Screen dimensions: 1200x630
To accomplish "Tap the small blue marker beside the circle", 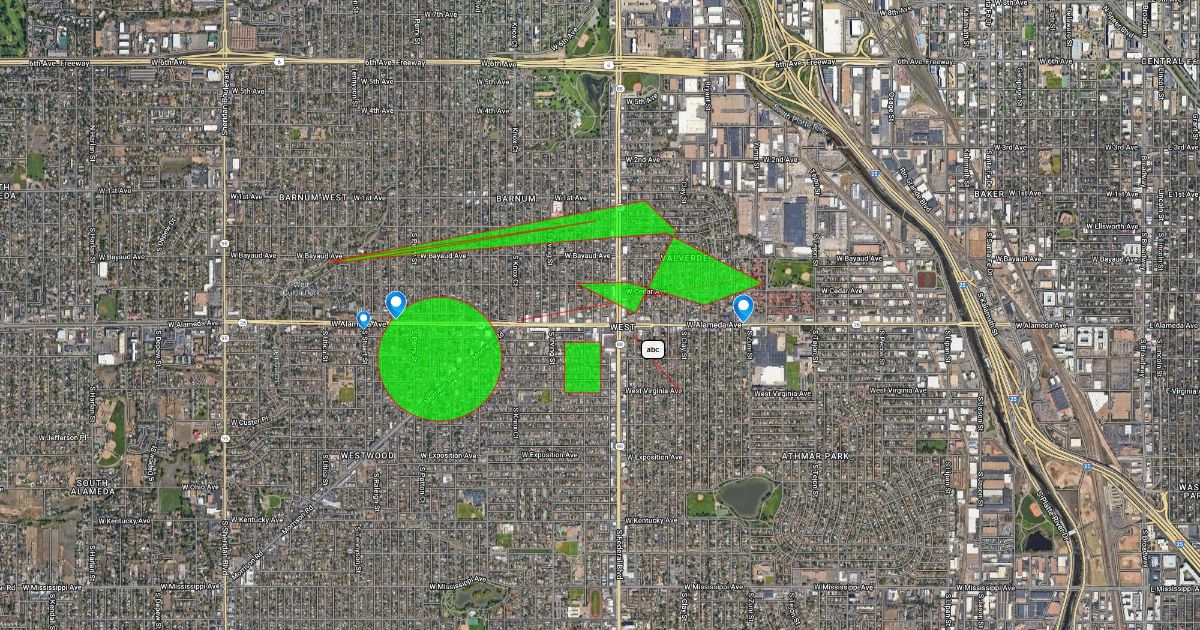I will coord(364,319).
